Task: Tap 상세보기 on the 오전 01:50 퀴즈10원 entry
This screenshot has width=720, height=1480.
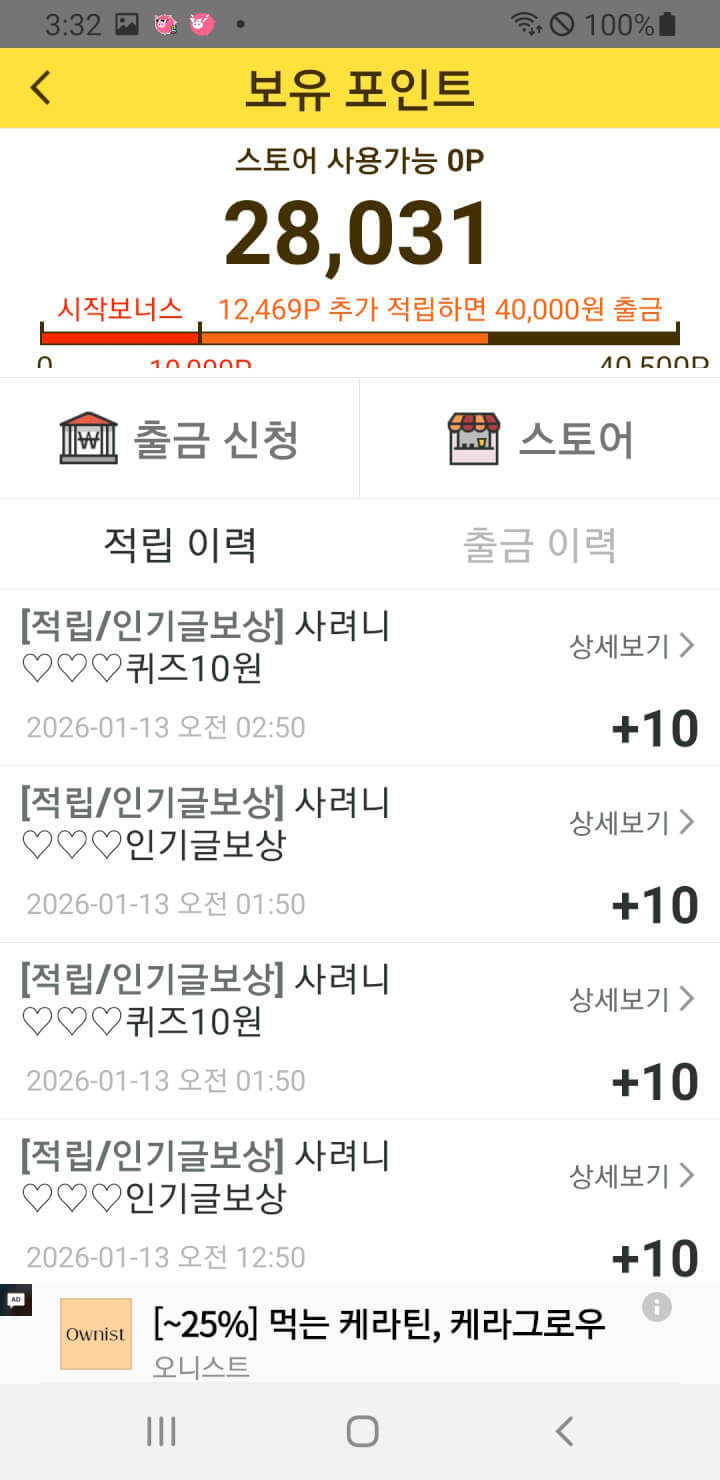Action: [632, 999]
